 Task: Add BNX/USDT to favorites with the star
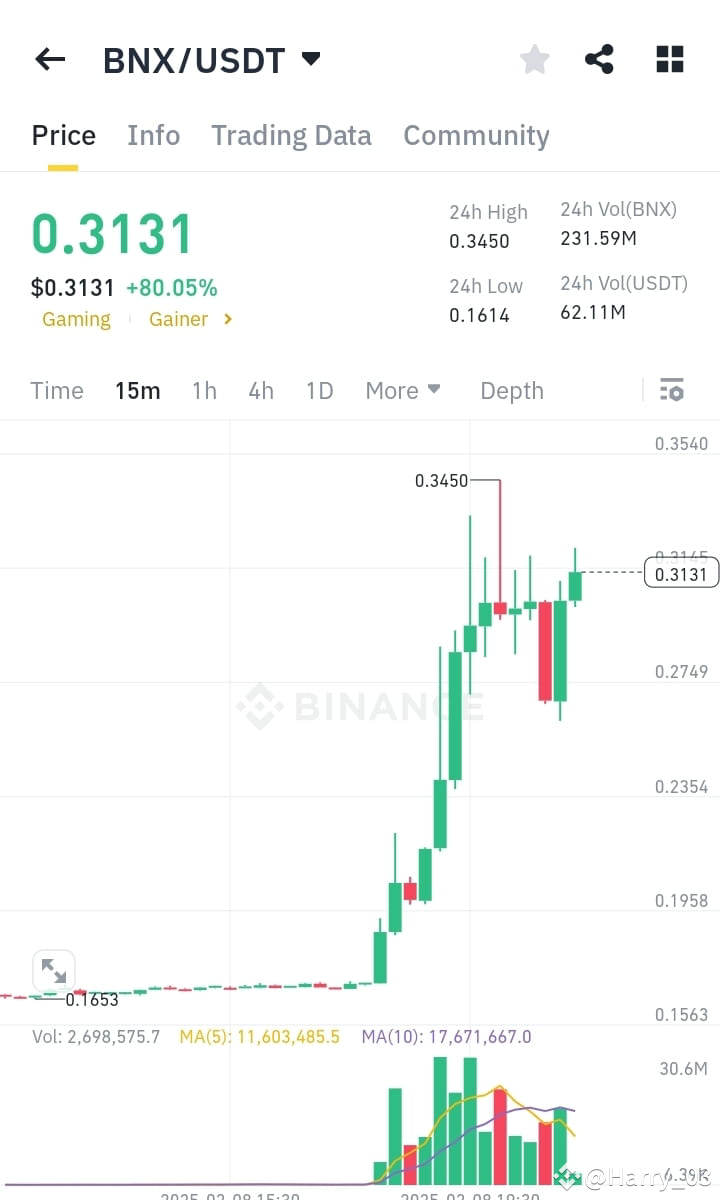click(x=534, y=58)
